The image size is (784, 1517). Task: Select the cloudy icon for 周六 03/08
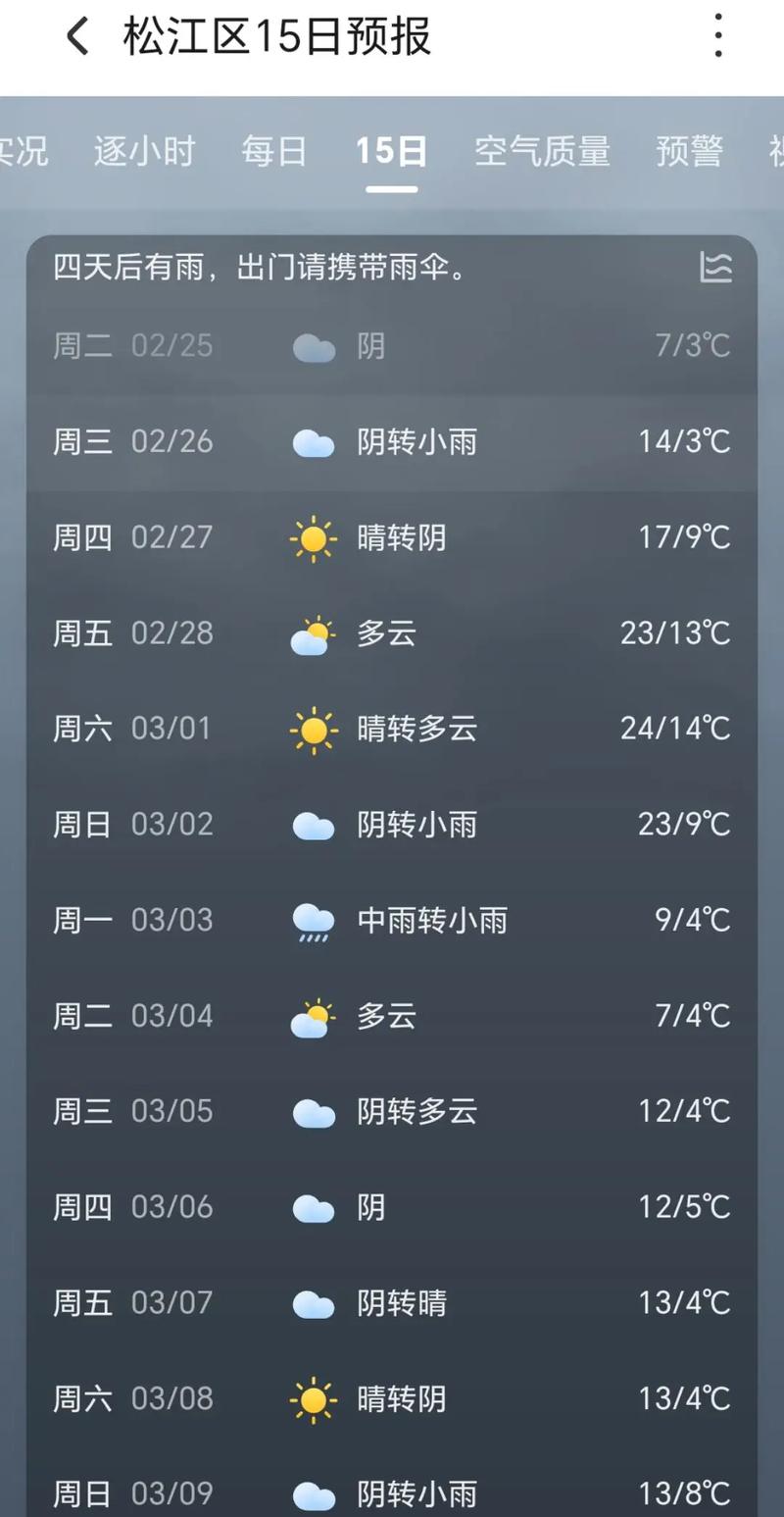click(312, 1398)
